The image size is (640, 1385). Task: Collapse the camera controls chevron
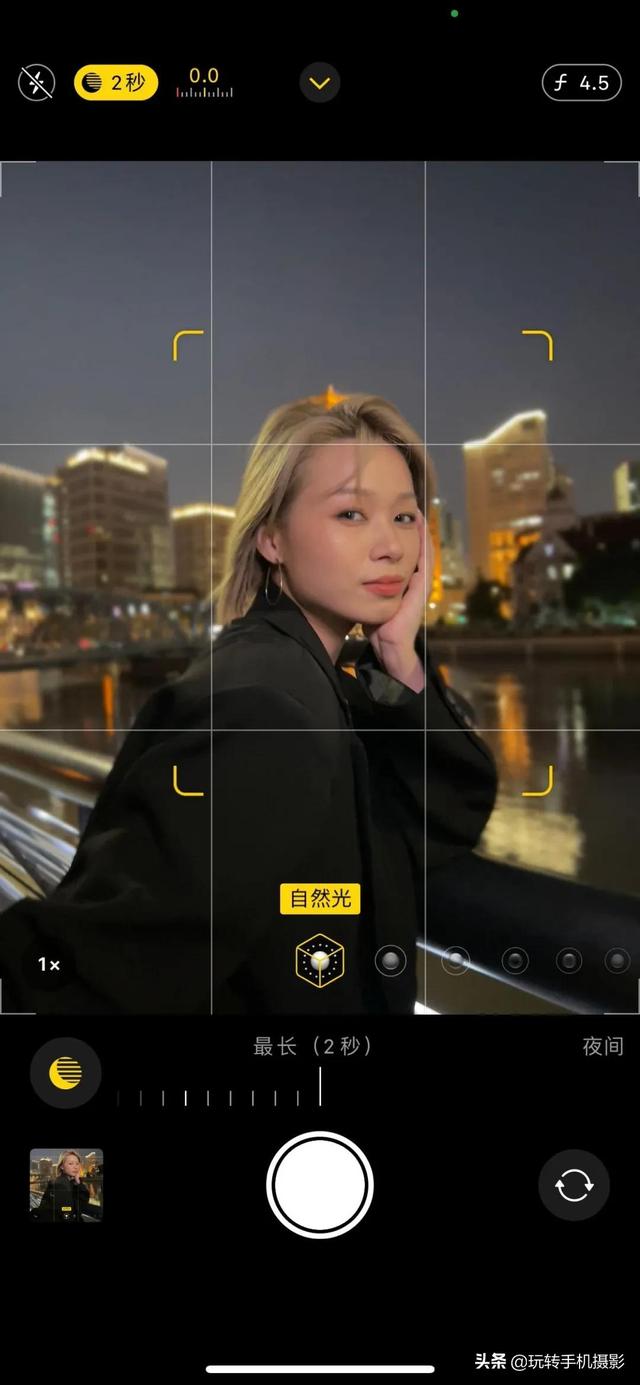320,83
